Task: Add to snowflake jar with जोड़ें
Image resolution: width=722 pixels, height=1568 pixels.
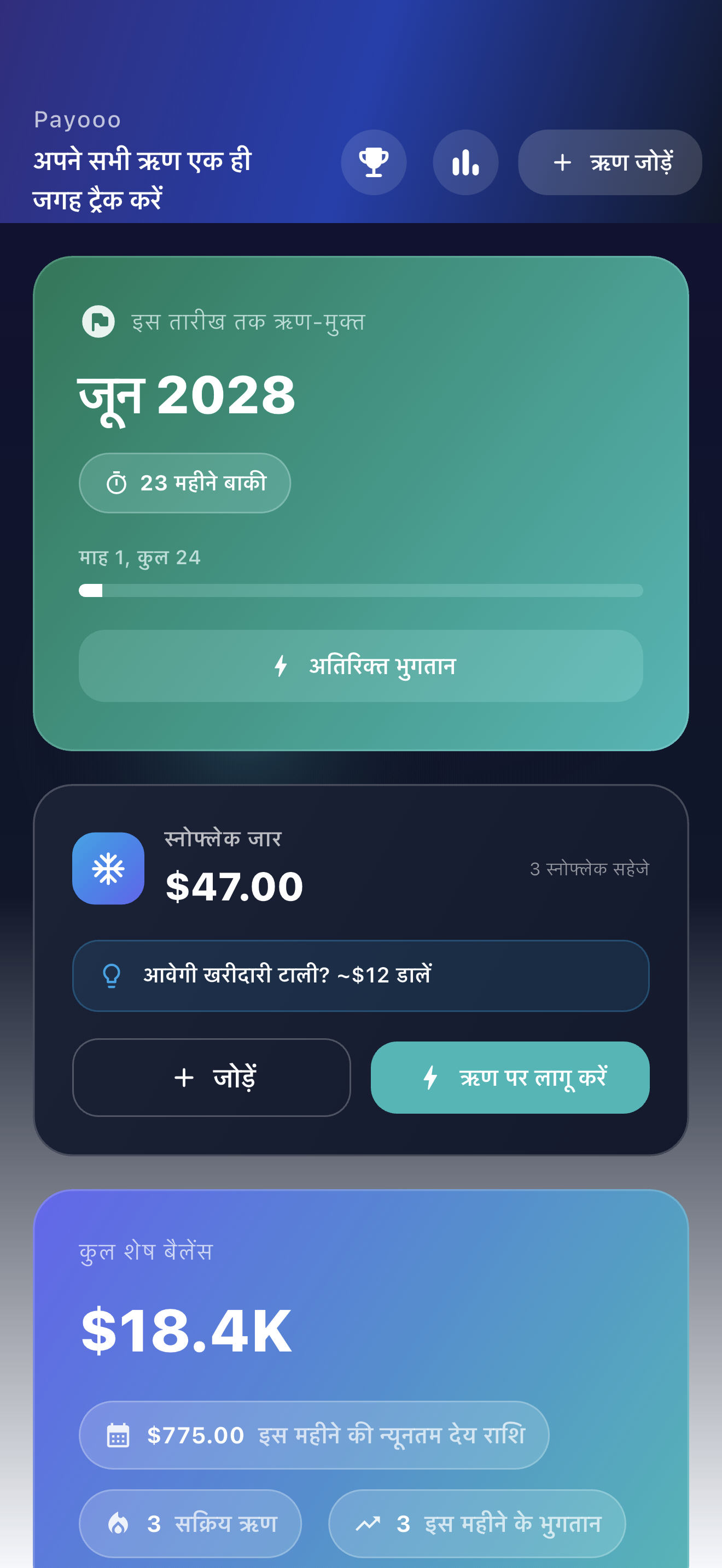Action: tap(212, 1078)
